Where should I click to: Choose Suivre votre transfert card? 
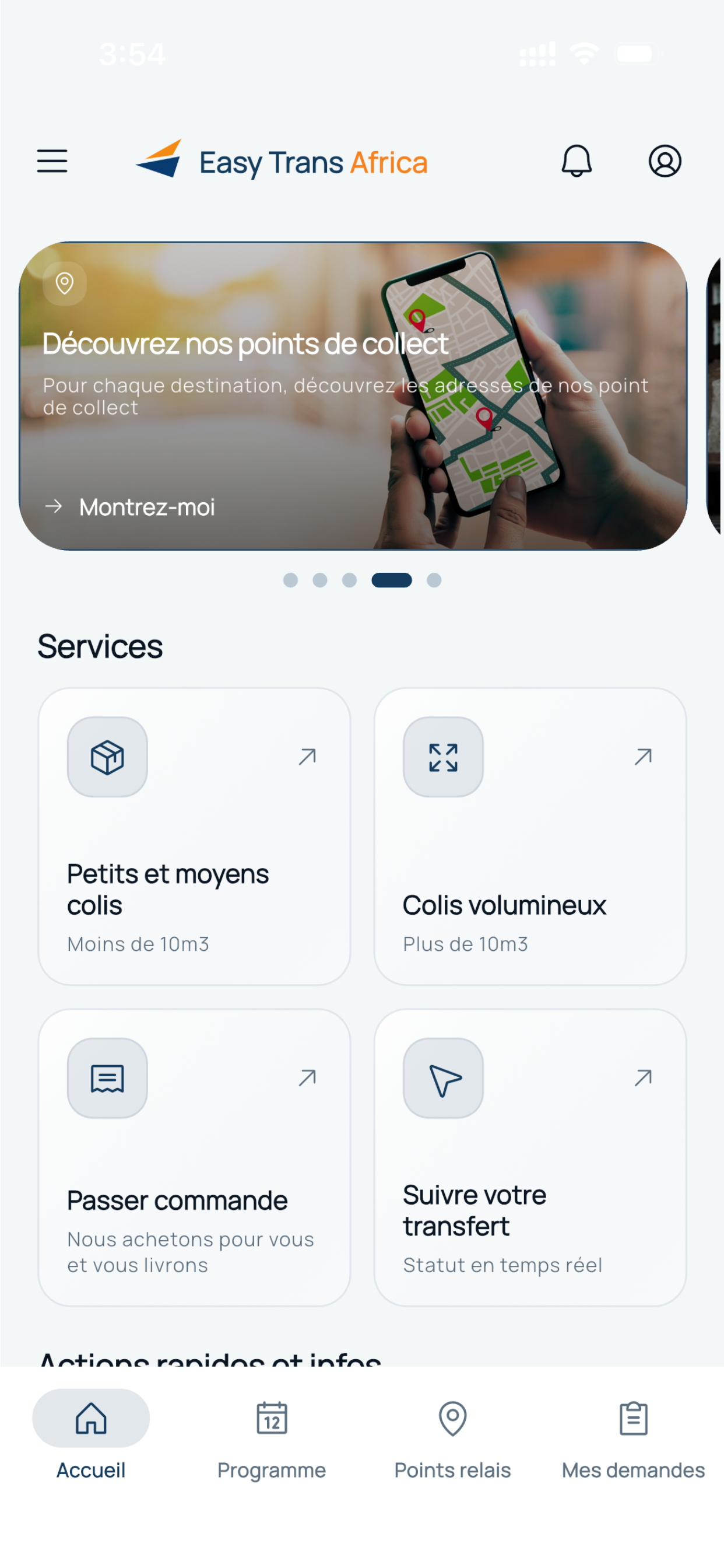(x=530, y=1157)
